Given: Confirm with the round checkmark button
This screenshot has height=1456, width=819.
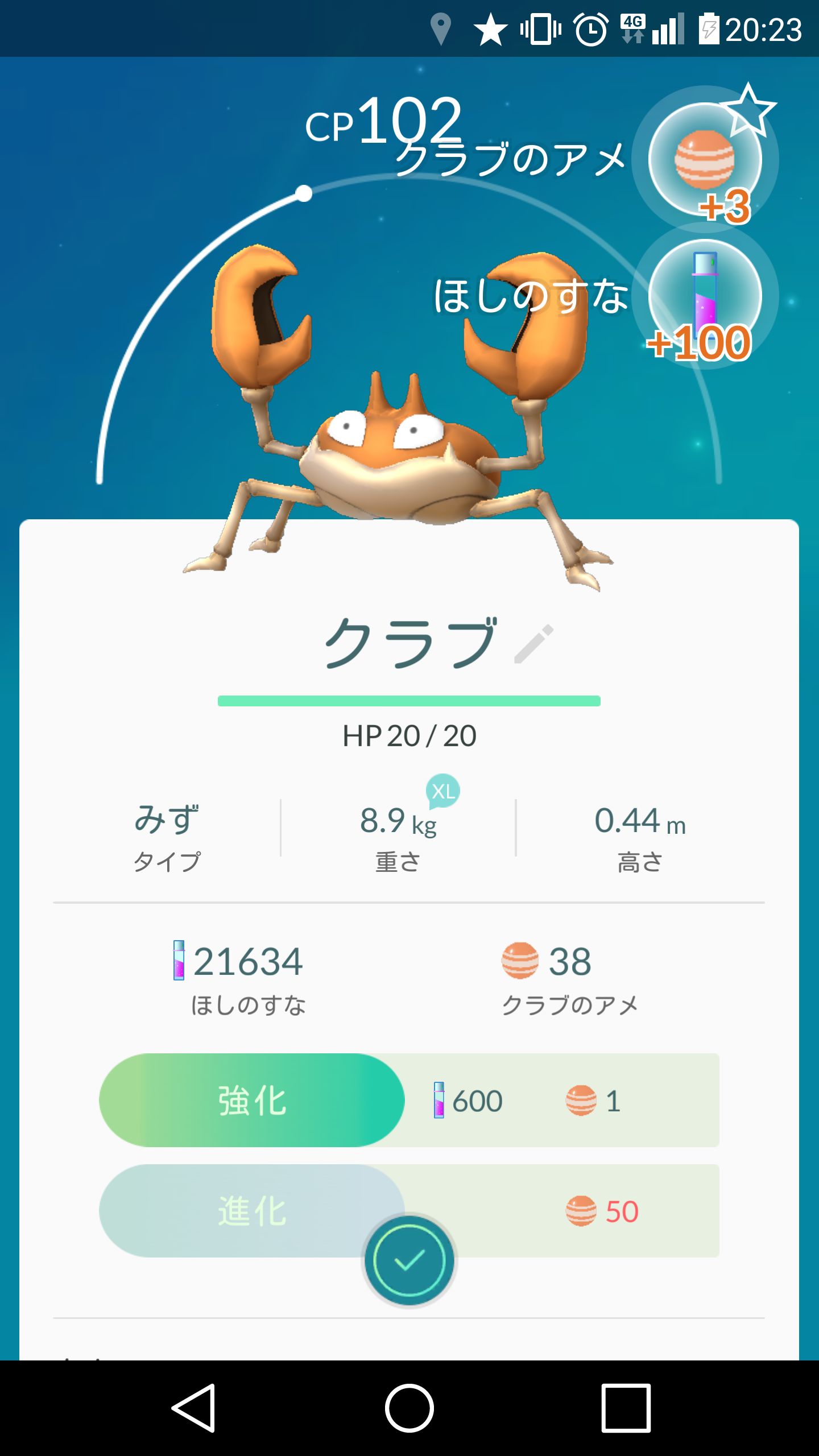Looking at the screenshot, I should pyautogui.click(x=409, y=1260).
